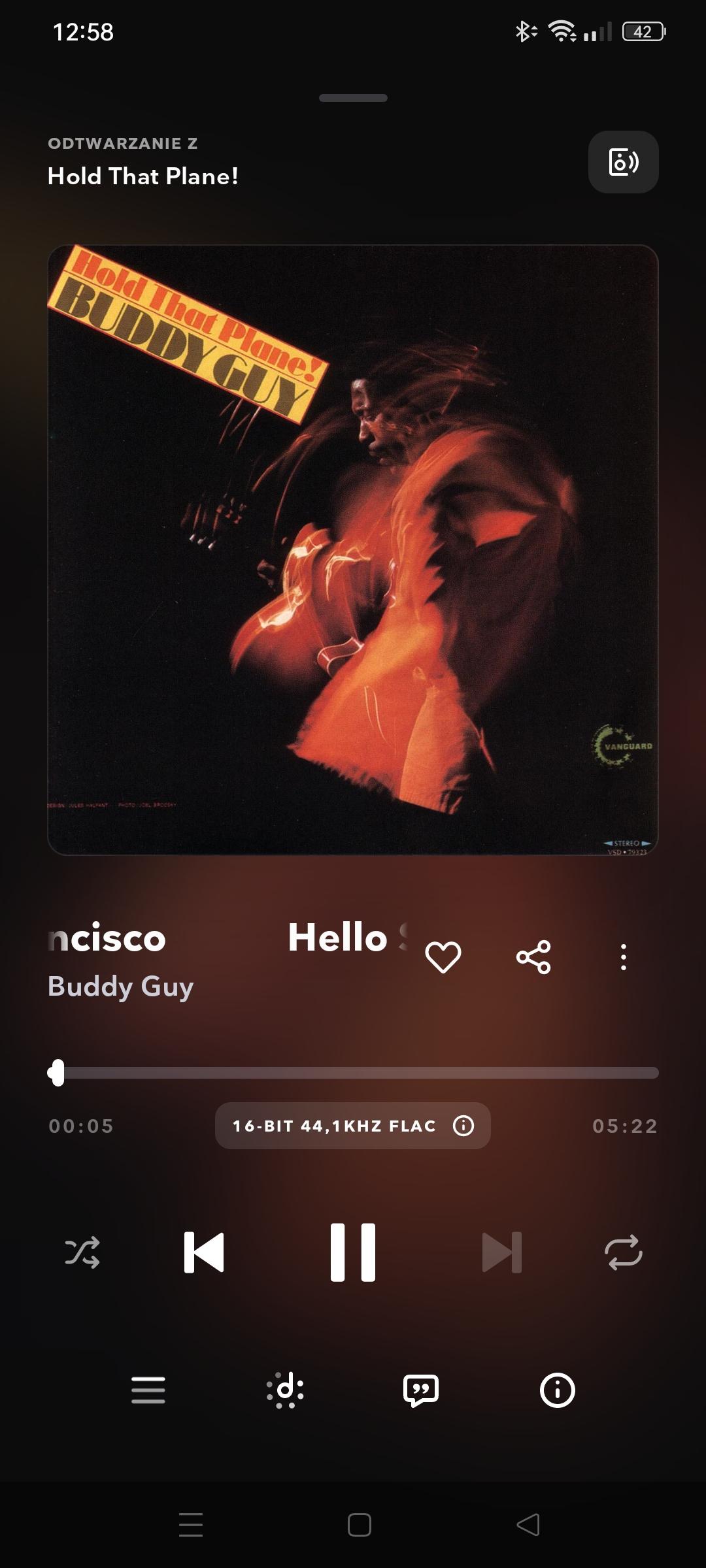Show lyrics for this song
Viewport: 706px width, 1568px height.
421,1390
